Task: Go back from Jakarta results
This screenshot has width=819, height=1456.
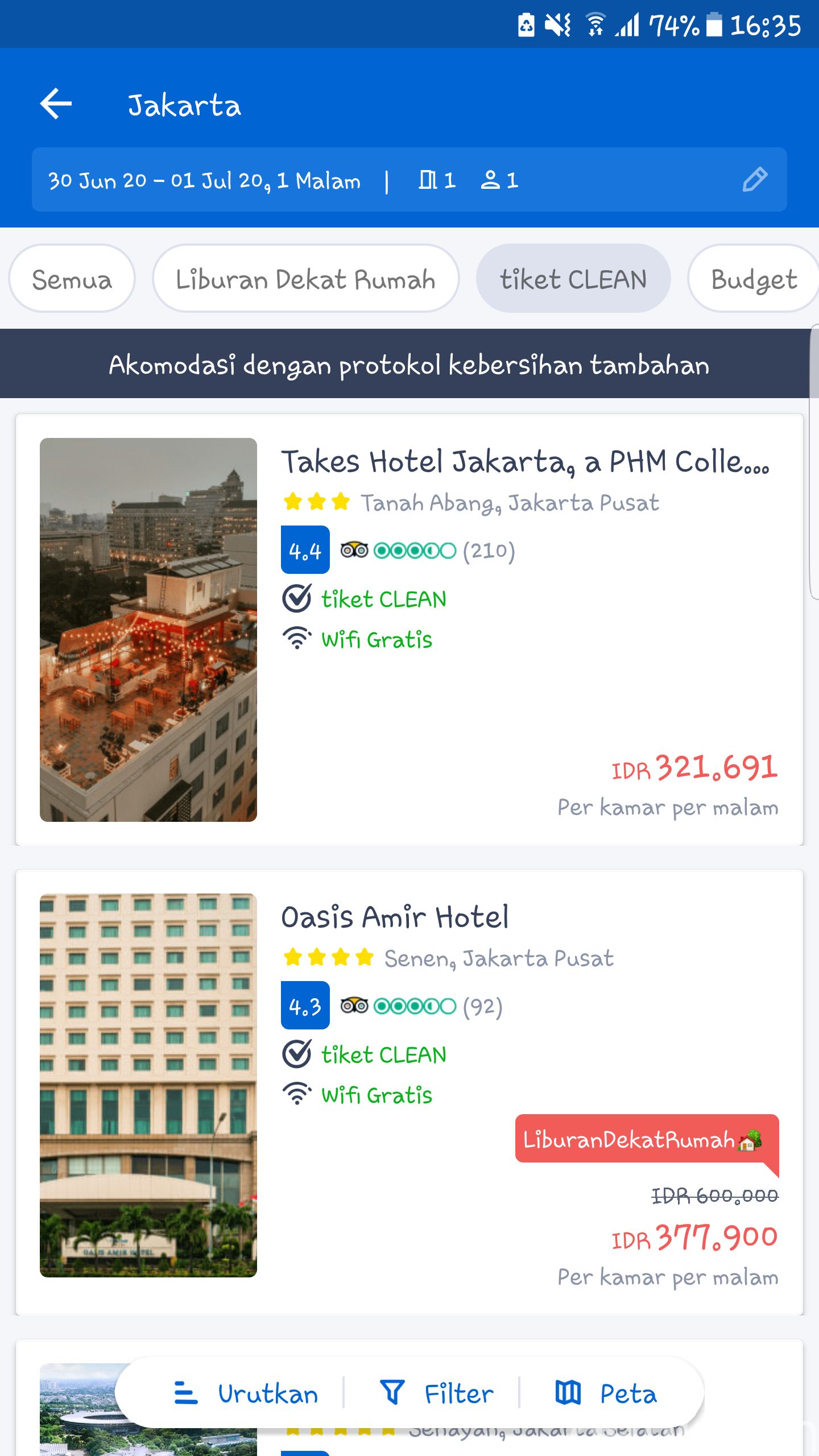Action: coord(56,104)
